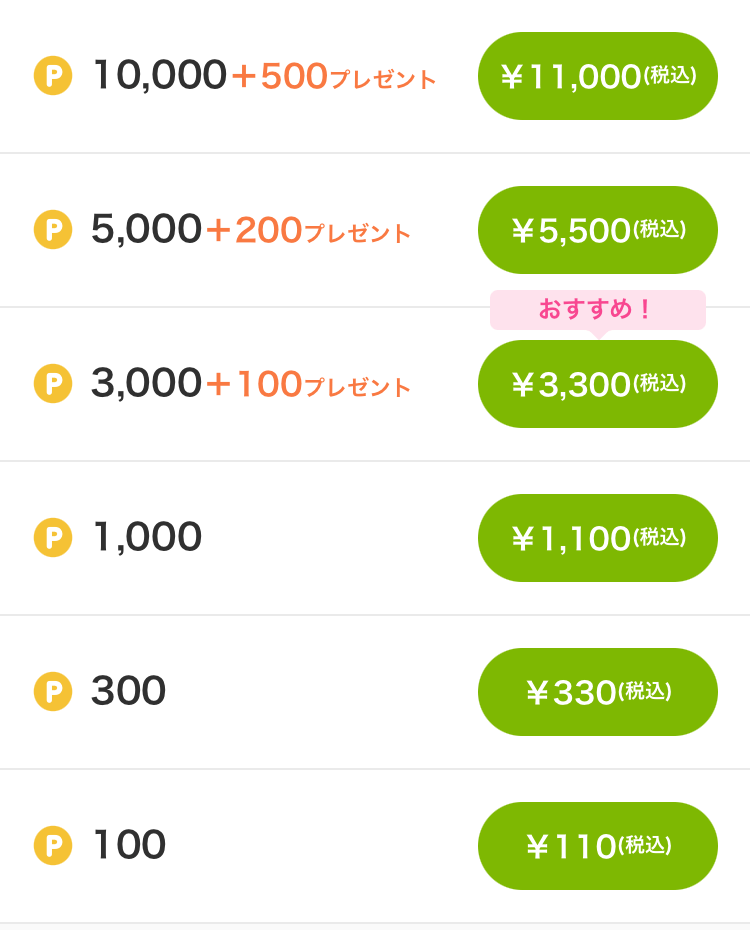The image size is (750, 930).
Task: Select the 1,000 points amount text
Action: (150, 537)
